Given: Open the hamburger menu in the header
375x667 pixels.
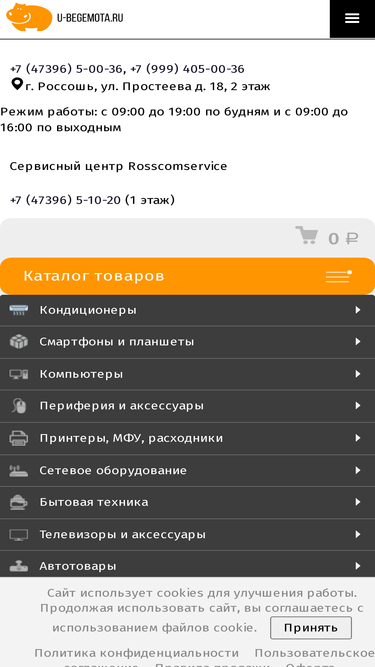Looking at the screenshot, I should click(352, 19).
